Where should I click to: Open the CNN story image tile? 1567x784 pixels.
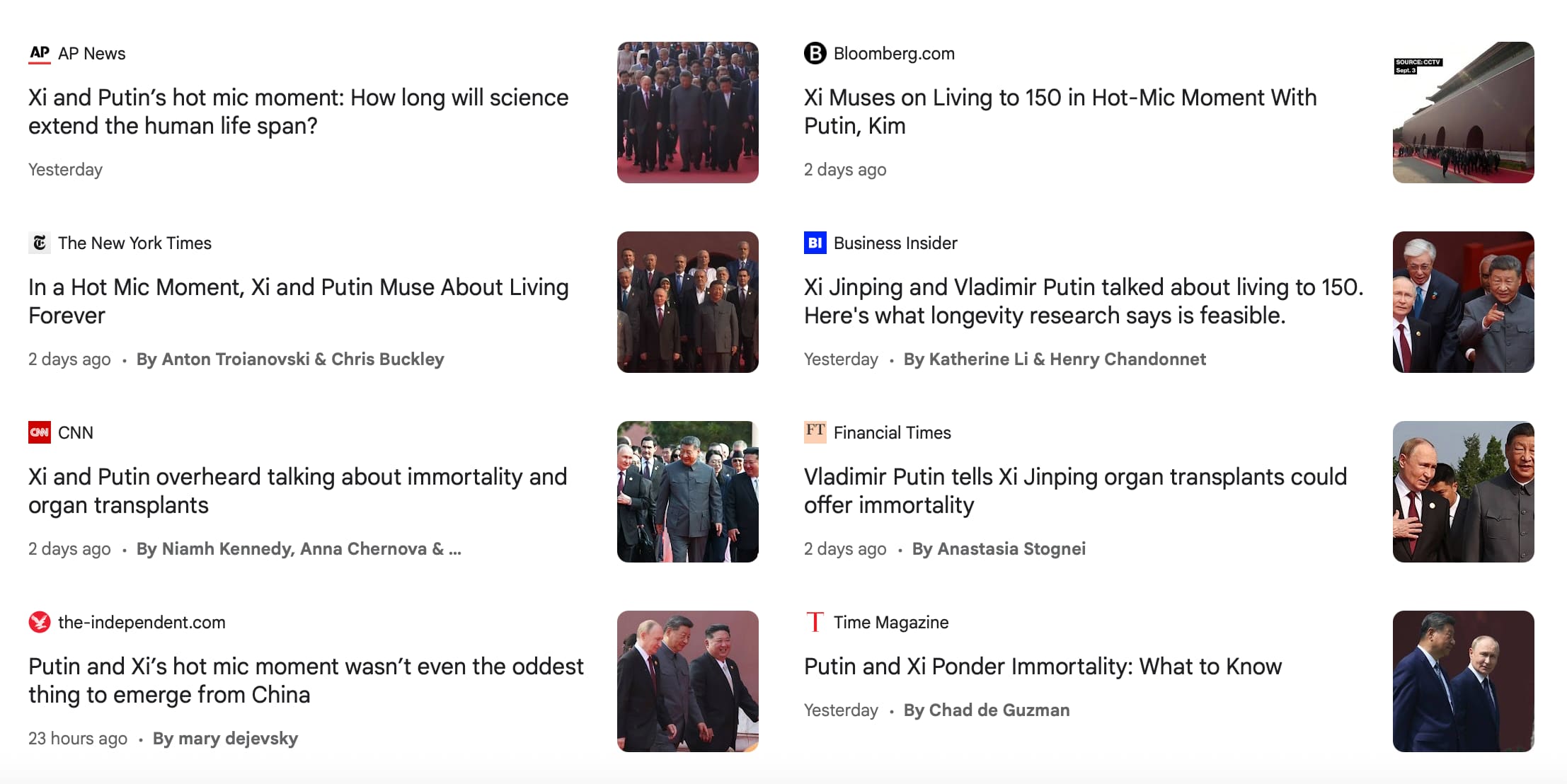[687, 492]
